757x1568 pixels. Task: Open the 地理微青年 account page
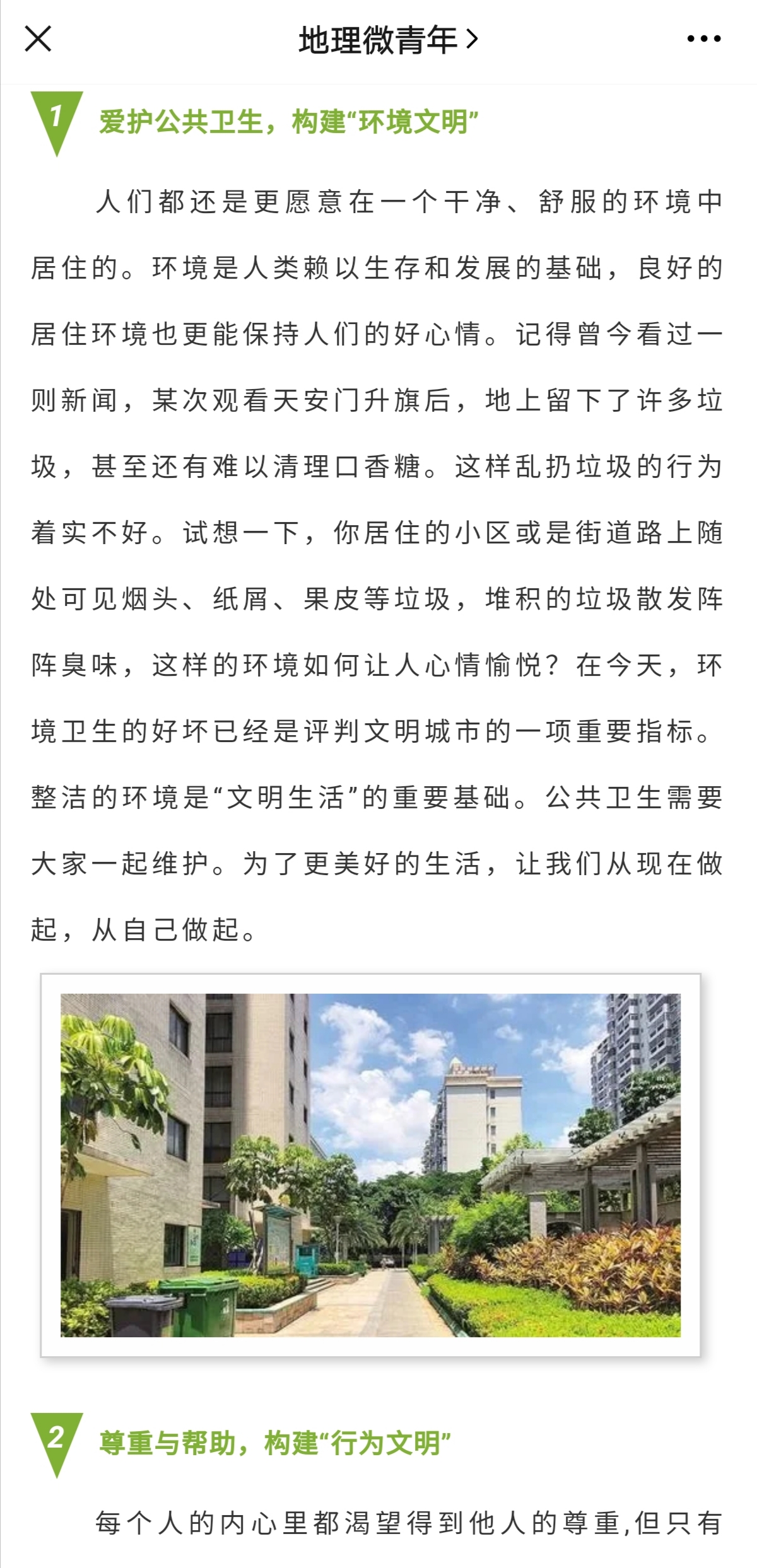coord(387,40)
